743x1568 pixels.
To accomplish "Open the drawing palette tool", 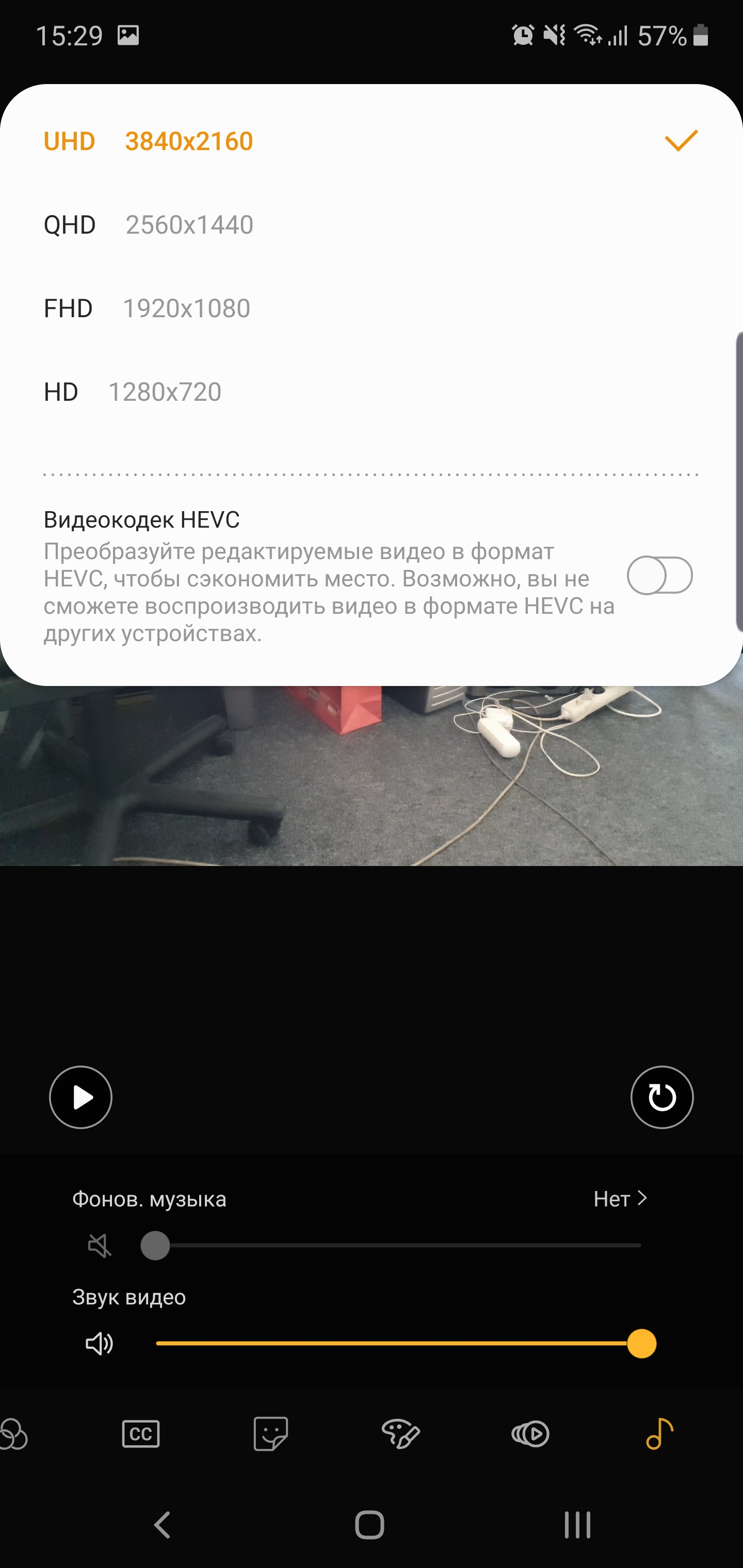I will pos(400,1434).
